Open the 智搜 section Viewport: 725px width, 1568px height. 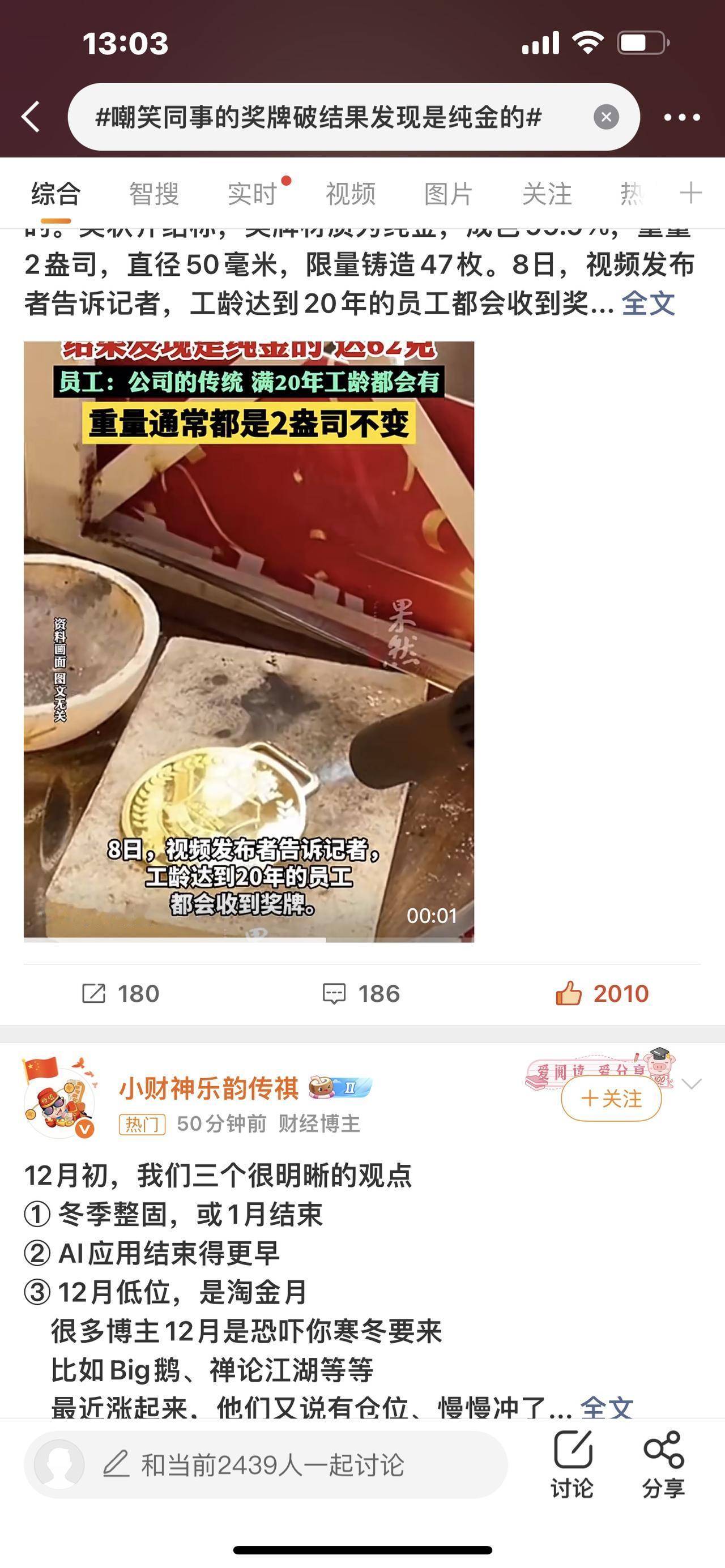(153, 194)
